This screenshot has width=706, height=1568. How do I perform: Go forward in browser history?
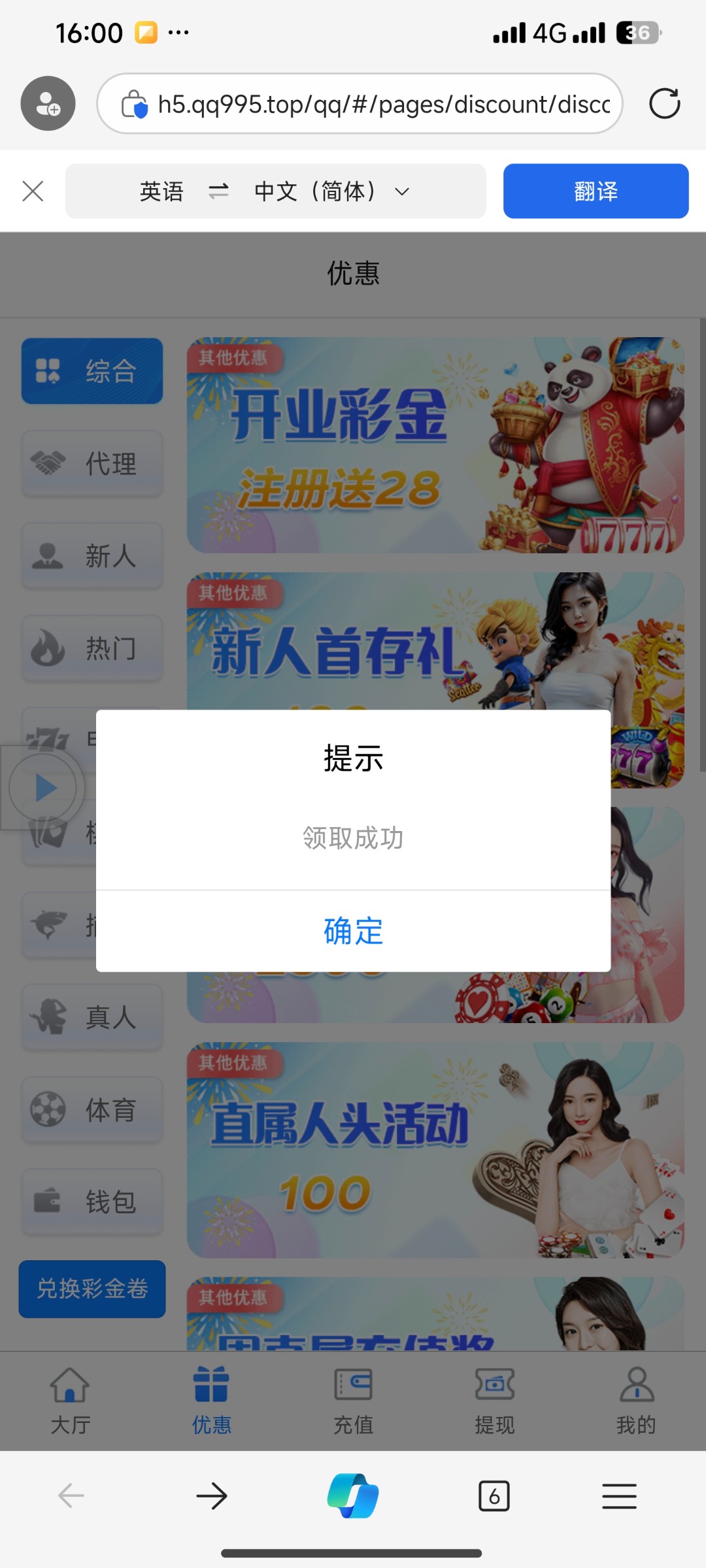point(212,1495)
